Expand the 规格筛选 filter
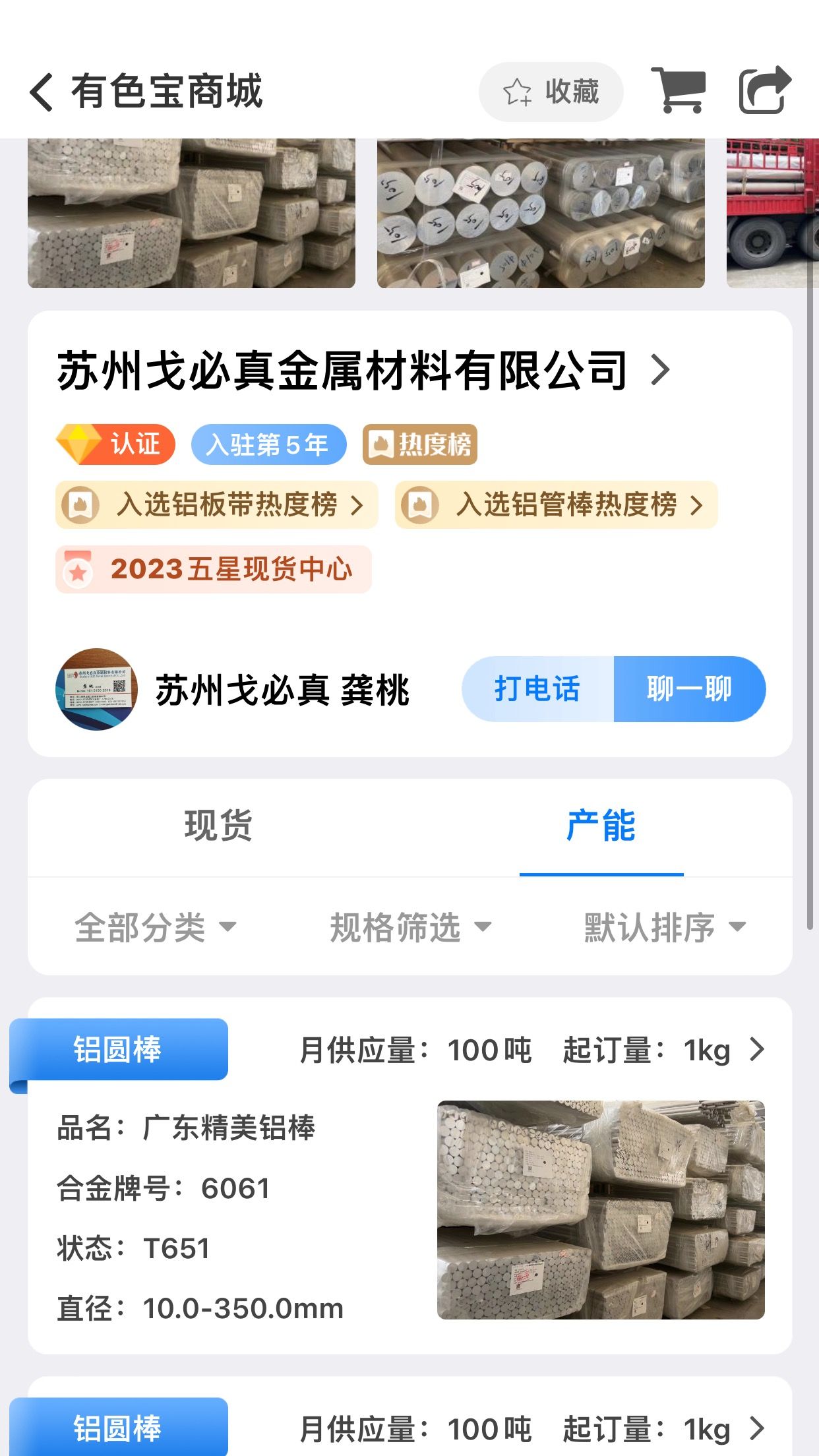This screenshot has height=1456, width=819. tap(411, 927)
